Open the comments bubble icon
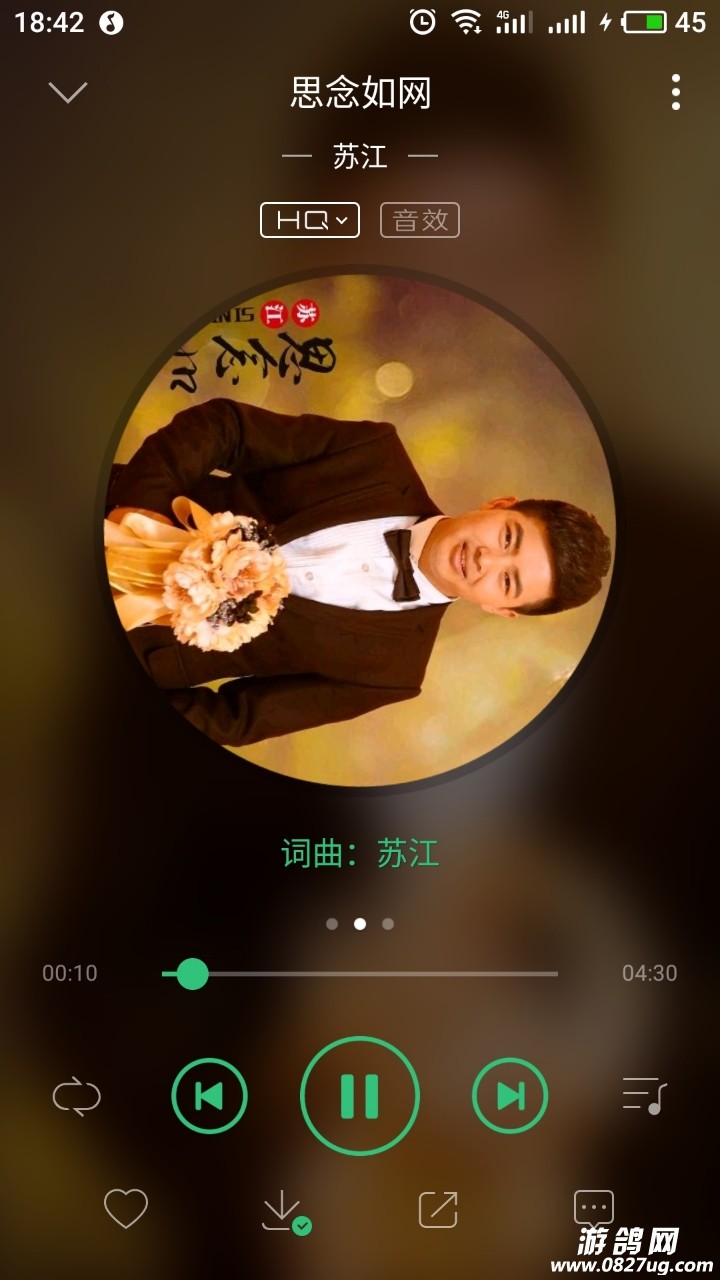 click(593, 1207)
